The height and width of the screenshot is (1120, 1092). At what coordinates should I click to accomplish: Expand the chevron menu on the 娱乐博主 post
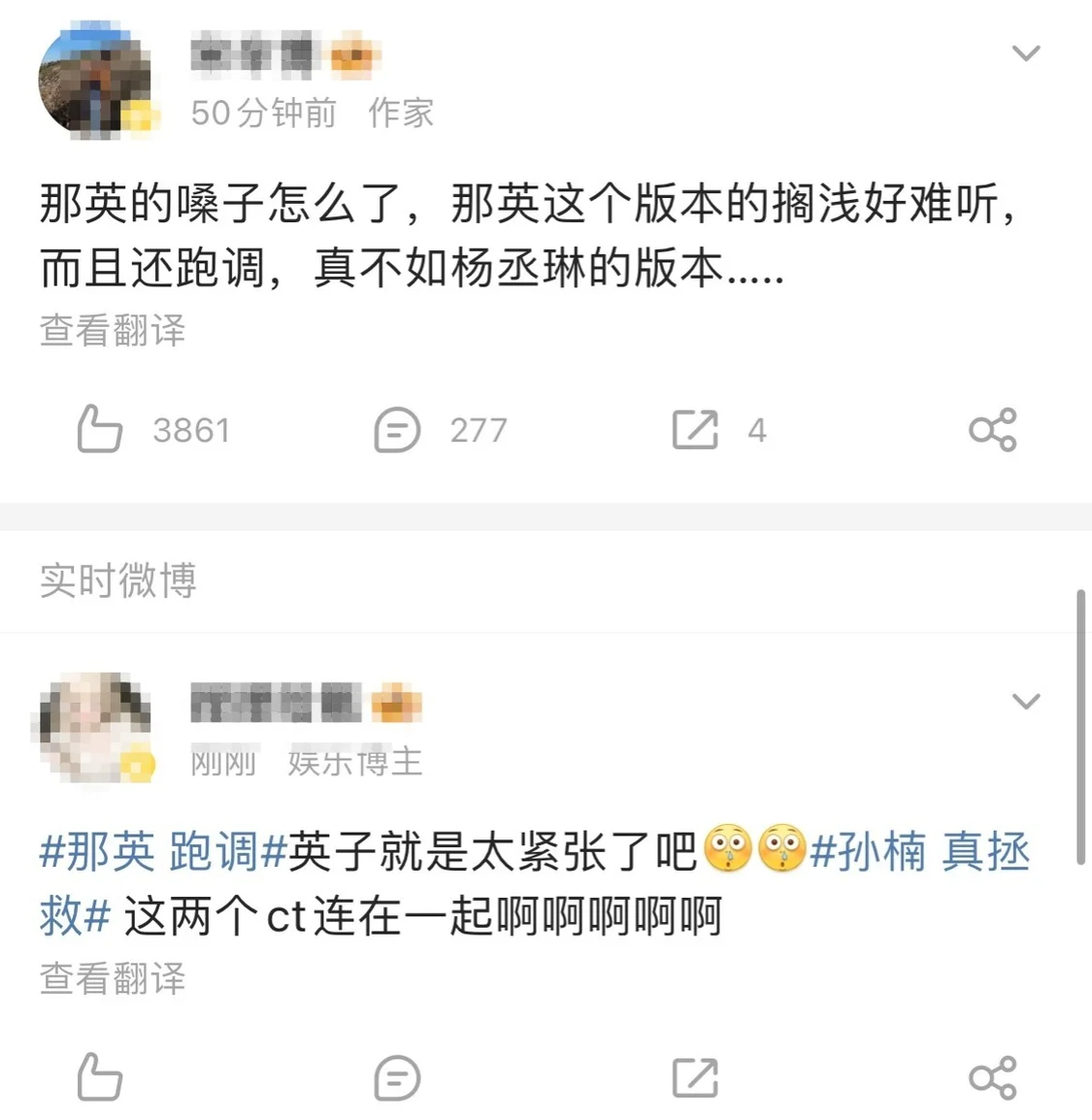click(x=1026, y=701)
